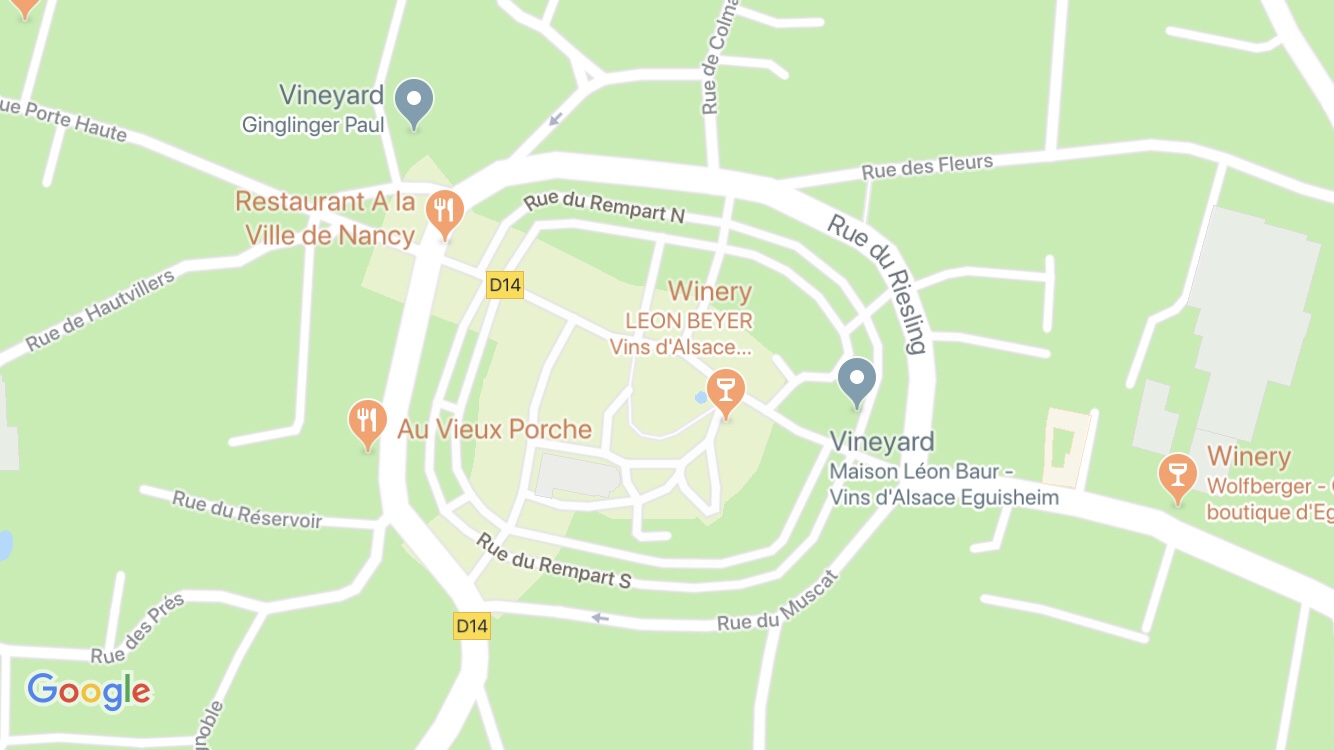Open the Leon Beyer winery marker
The width and height of the screenshot is (1334, 750).
(x=726, y=390)
